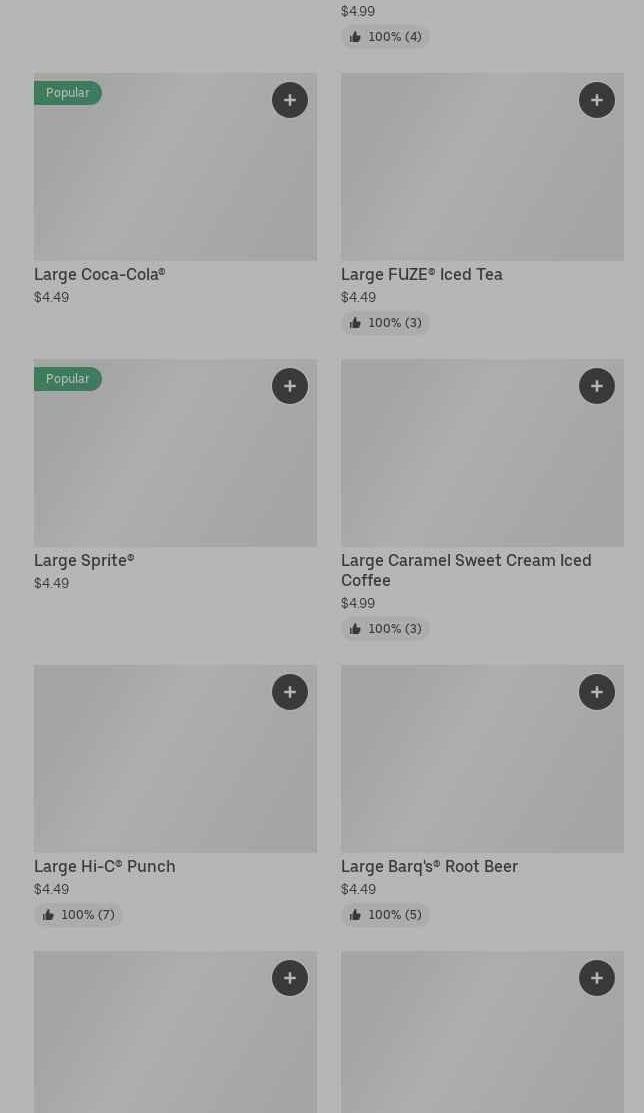The width and height of the screenshot is (644, 1113).
Task: Add Large Hi-C Punch to the order
Action: pyautogui.click(x=290, y=692)
